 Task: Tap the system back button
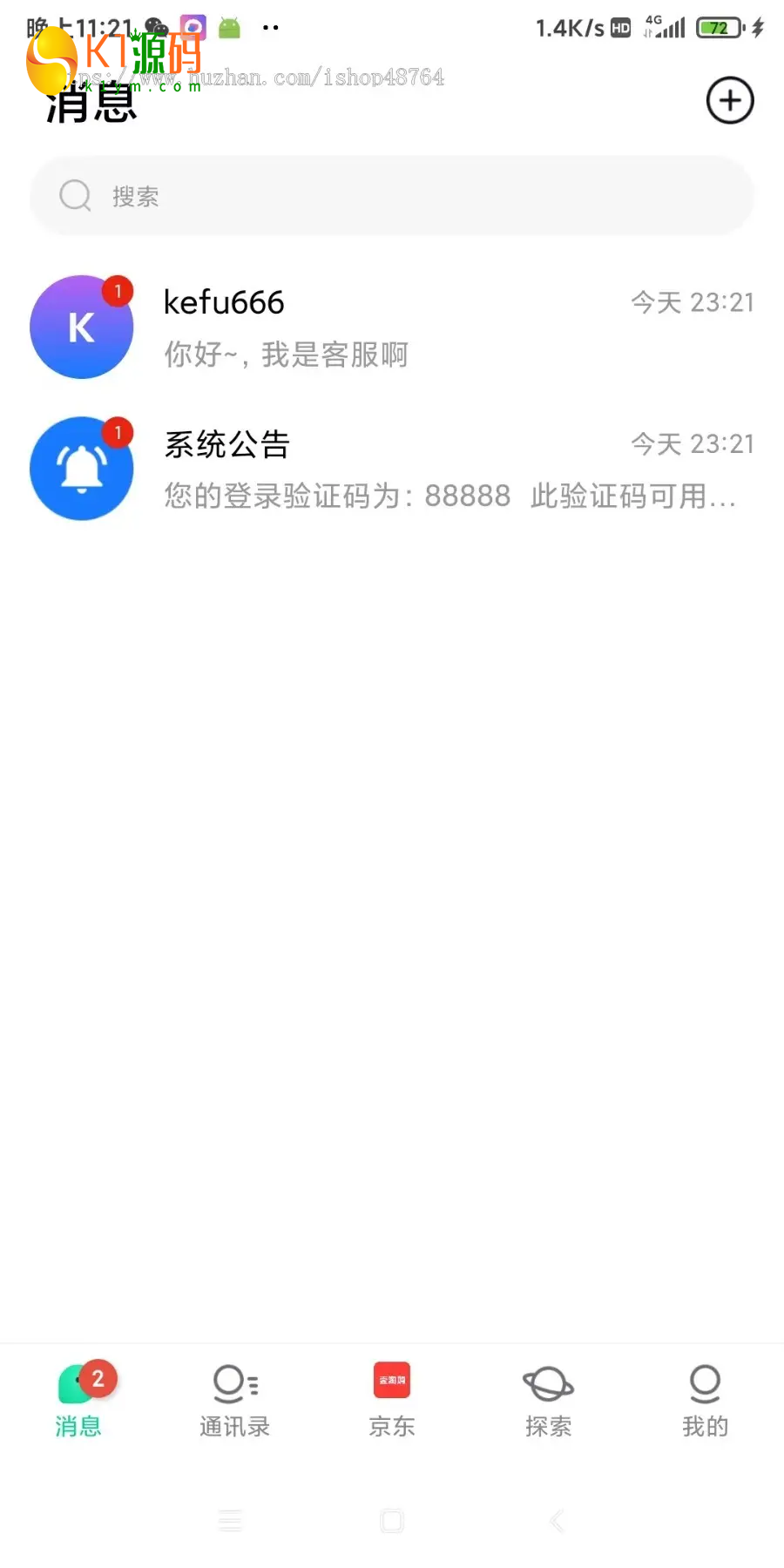point(557,1521)
